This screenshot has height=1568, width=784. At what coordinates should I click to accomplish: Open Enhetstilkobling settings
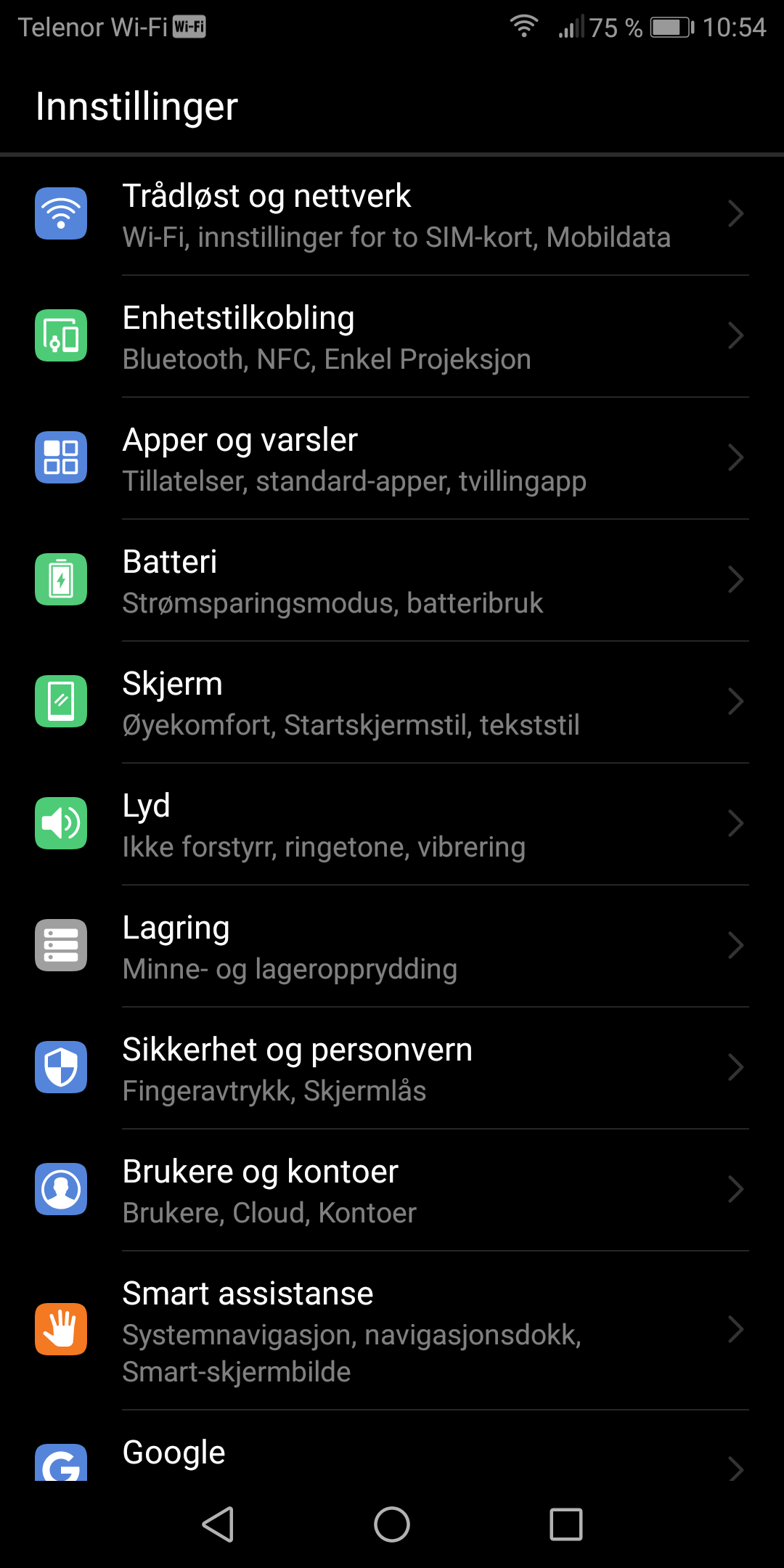[392, 337]
